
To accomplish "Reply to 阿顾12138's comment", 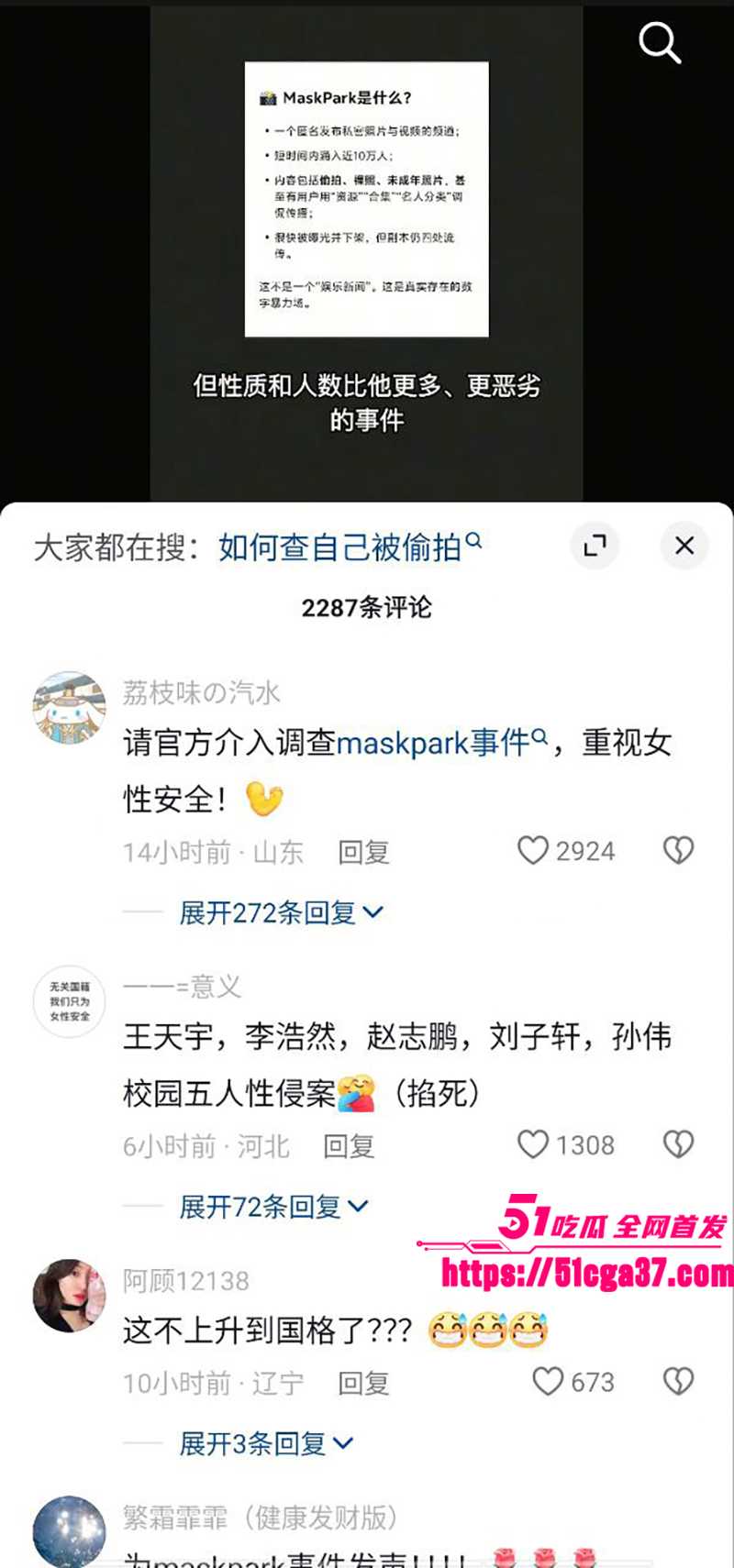I will (363, 1383).
